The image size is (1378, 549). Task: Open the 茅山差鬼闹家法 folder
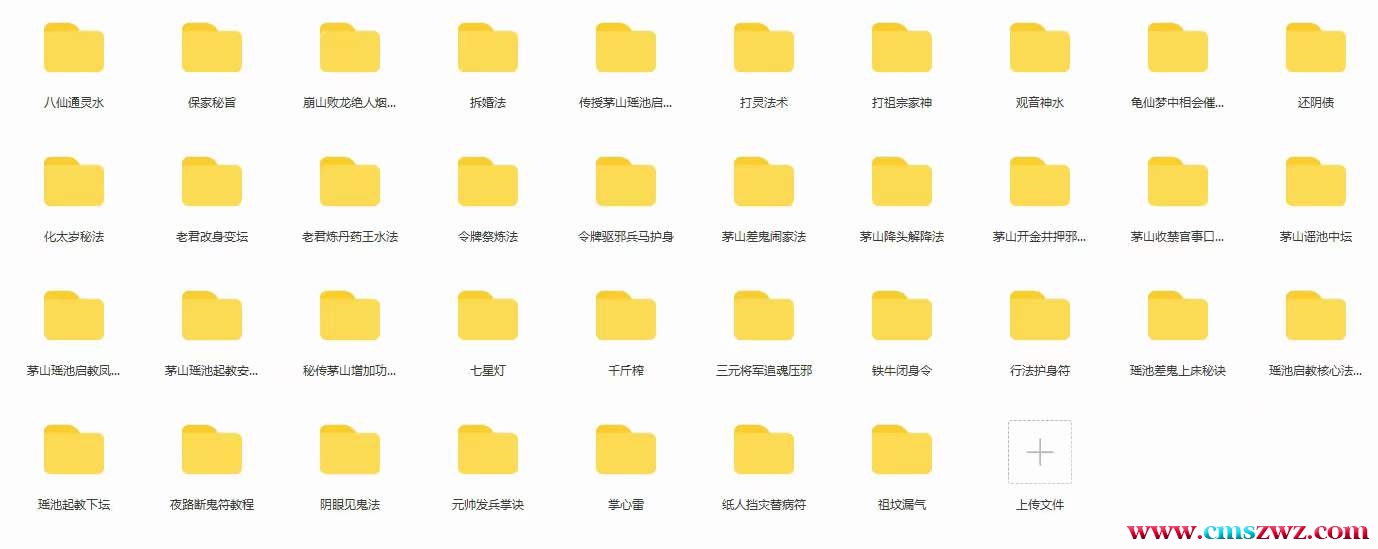764,183
